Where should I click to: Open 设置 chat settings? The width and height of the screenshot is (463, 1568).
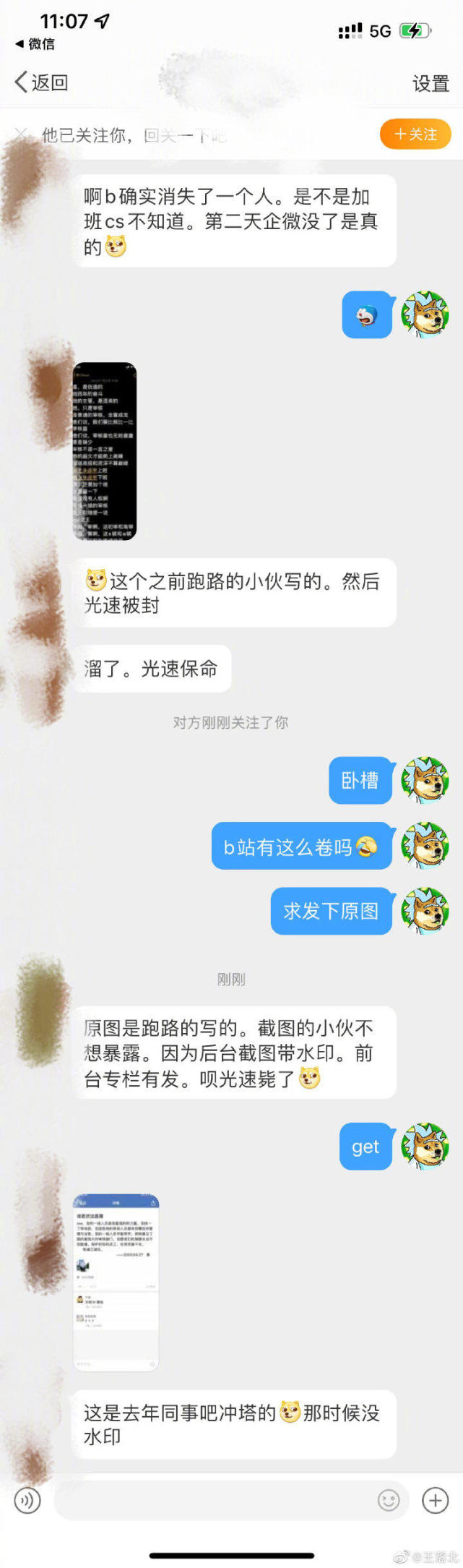[430, 84]
